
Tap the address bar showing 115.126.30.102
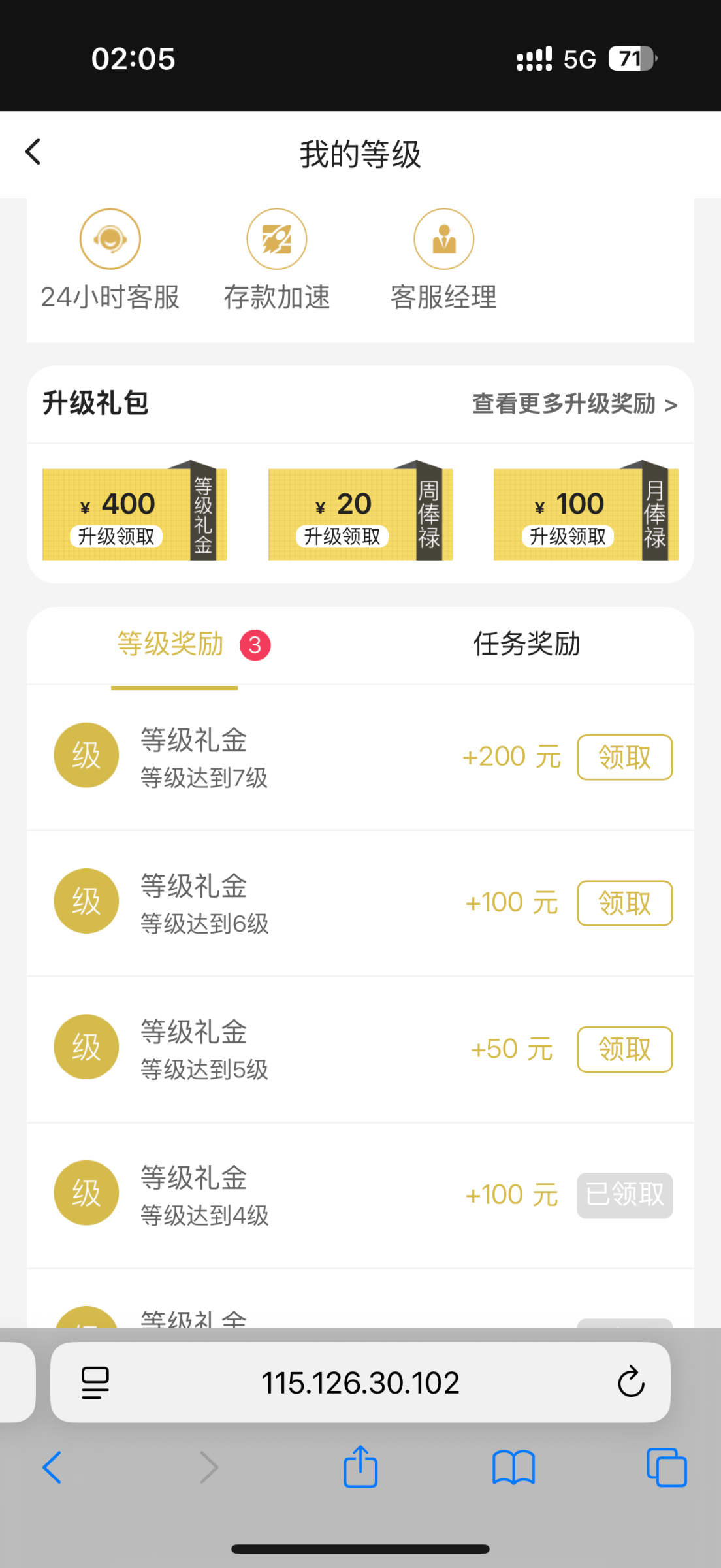360,1382
